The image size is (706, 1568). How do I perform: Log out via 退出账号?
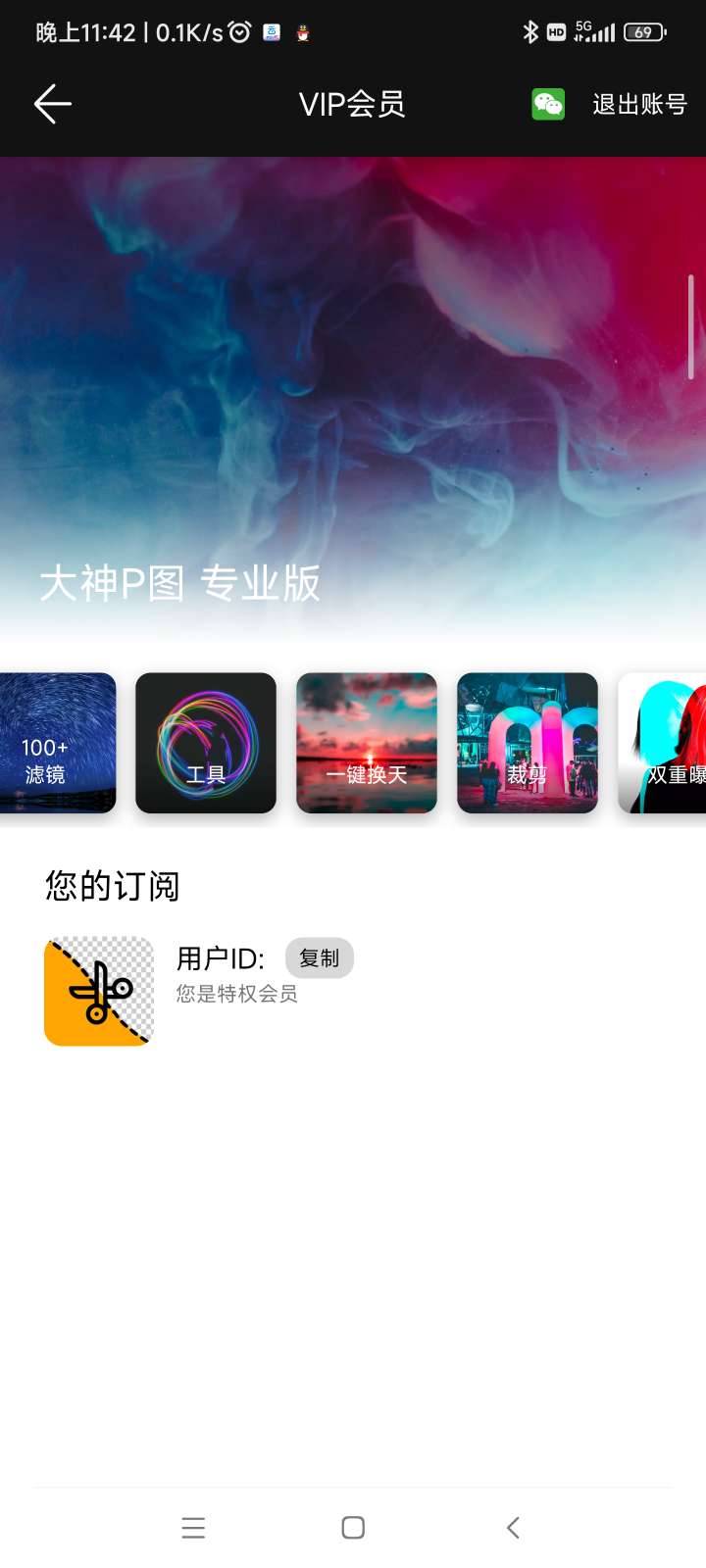click(639, 104)
